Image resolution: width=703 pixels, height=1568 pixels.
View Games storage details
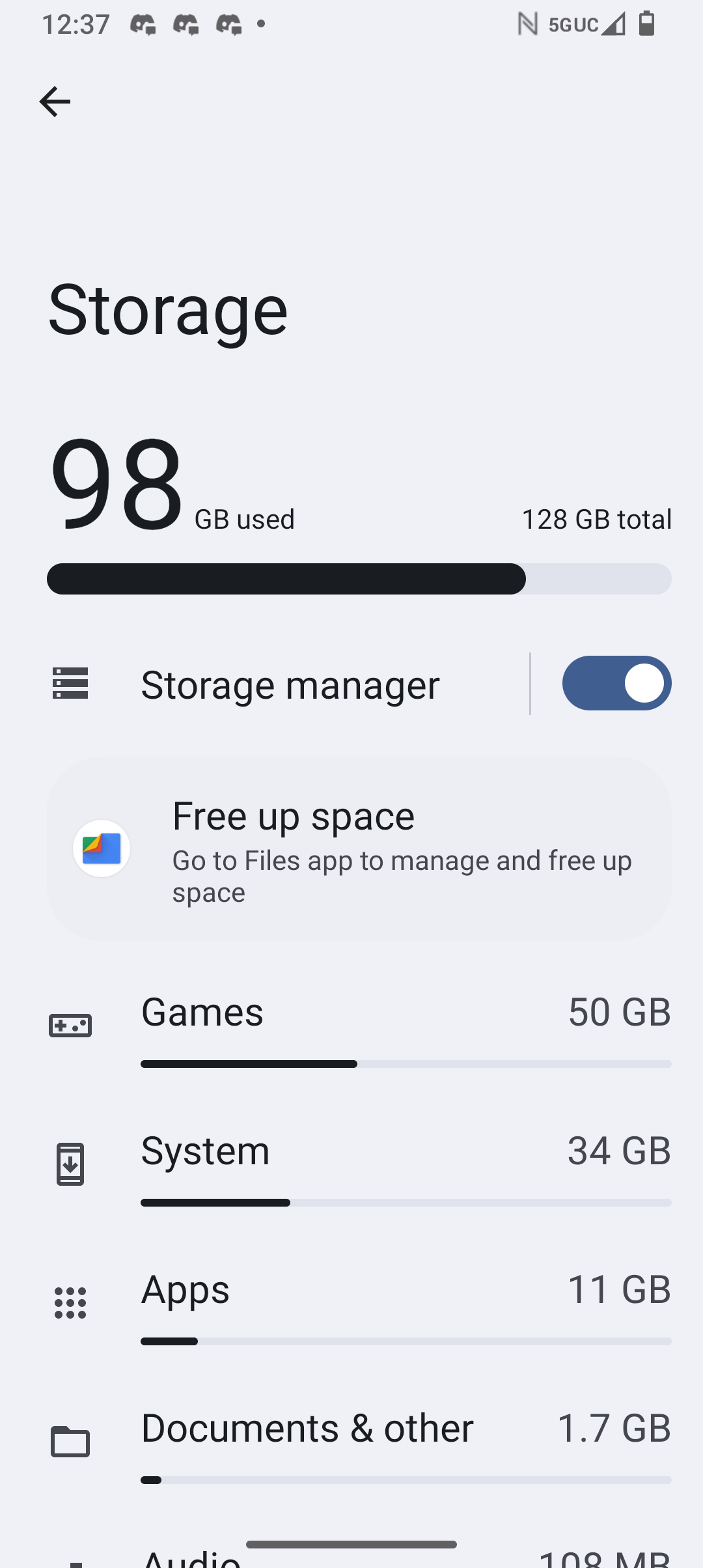(x=359, y=1026)
